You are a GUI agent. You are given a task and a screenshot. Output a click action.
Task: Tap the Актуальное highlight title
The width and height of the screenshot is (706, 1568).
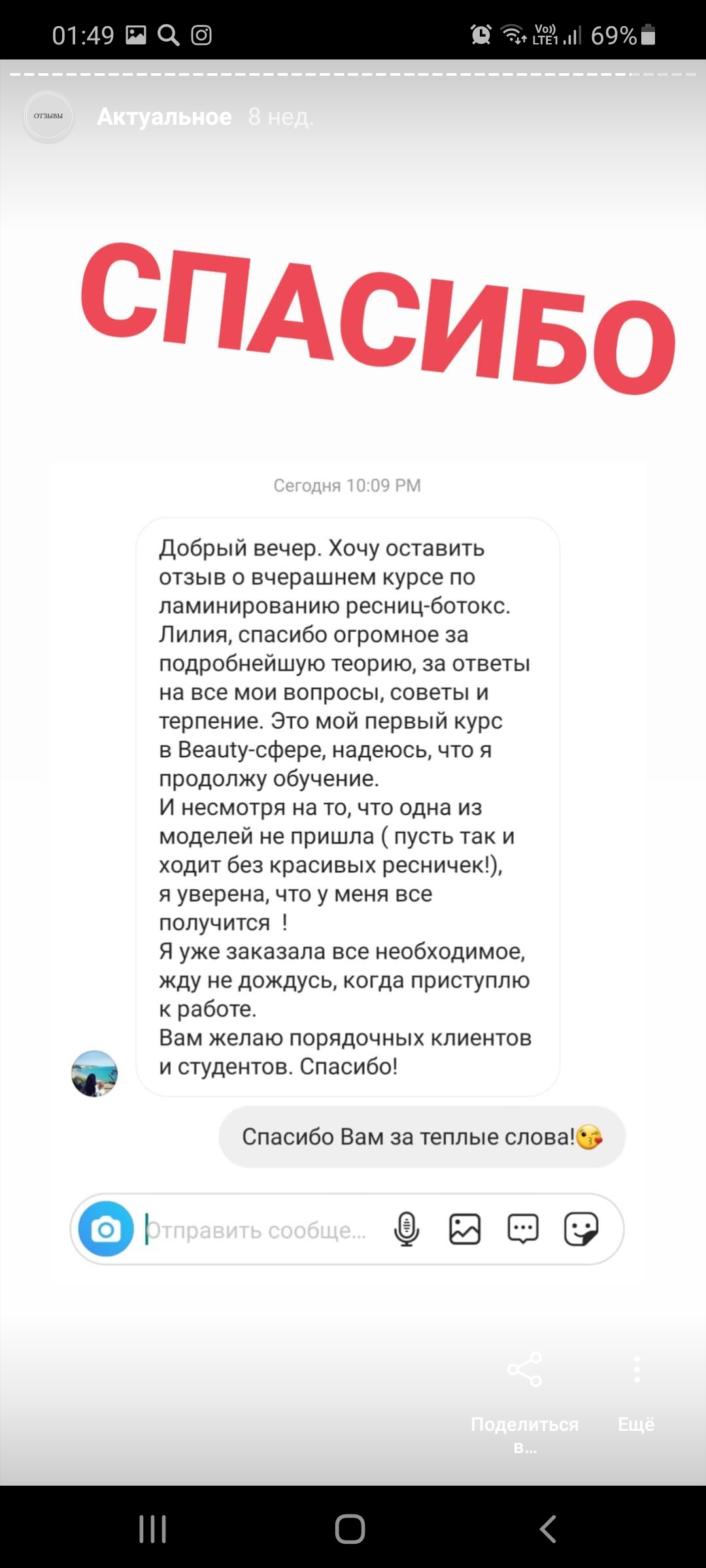164,117
